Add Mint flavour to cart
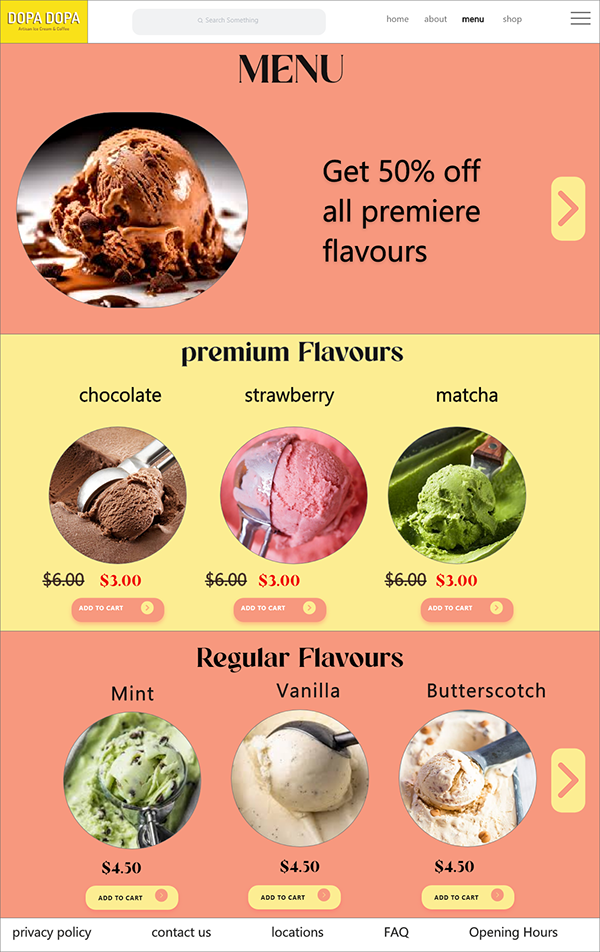Screen dimensions: 600x952 point(131,897)
